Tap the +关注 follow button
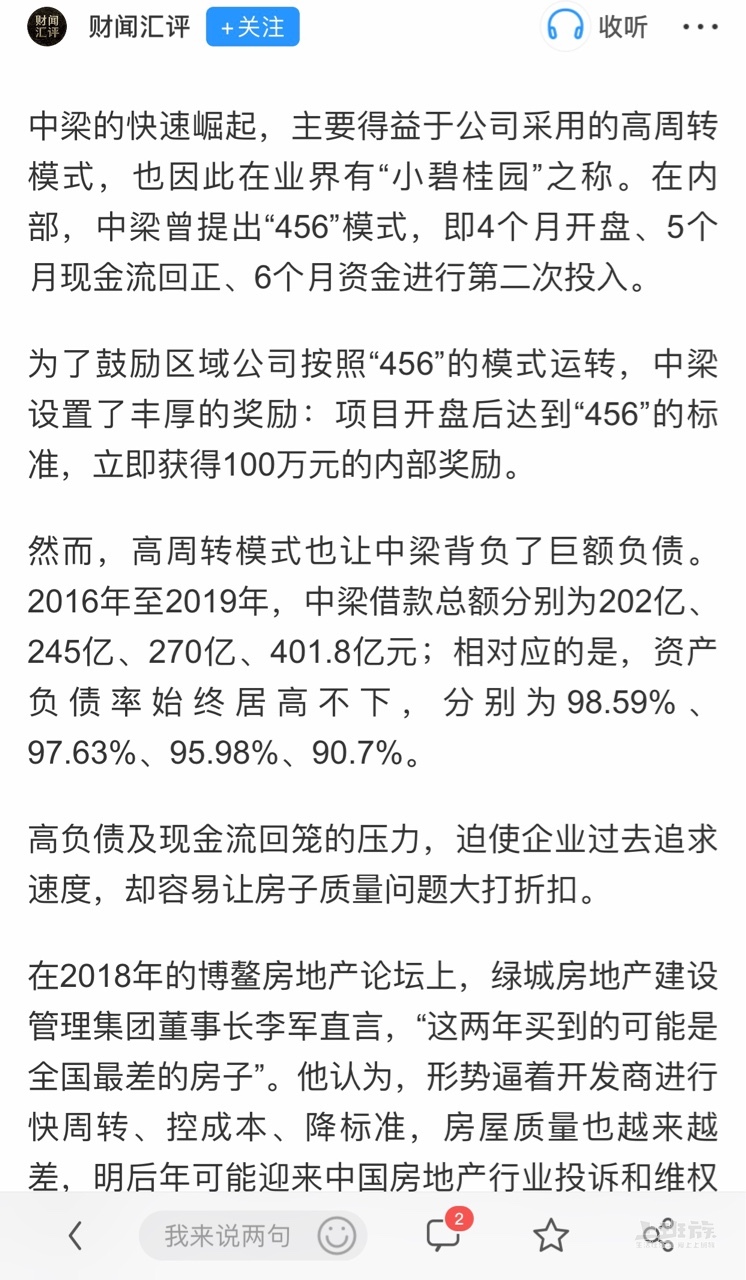This screenshot has width=746, height=1280. click(252, 27)
